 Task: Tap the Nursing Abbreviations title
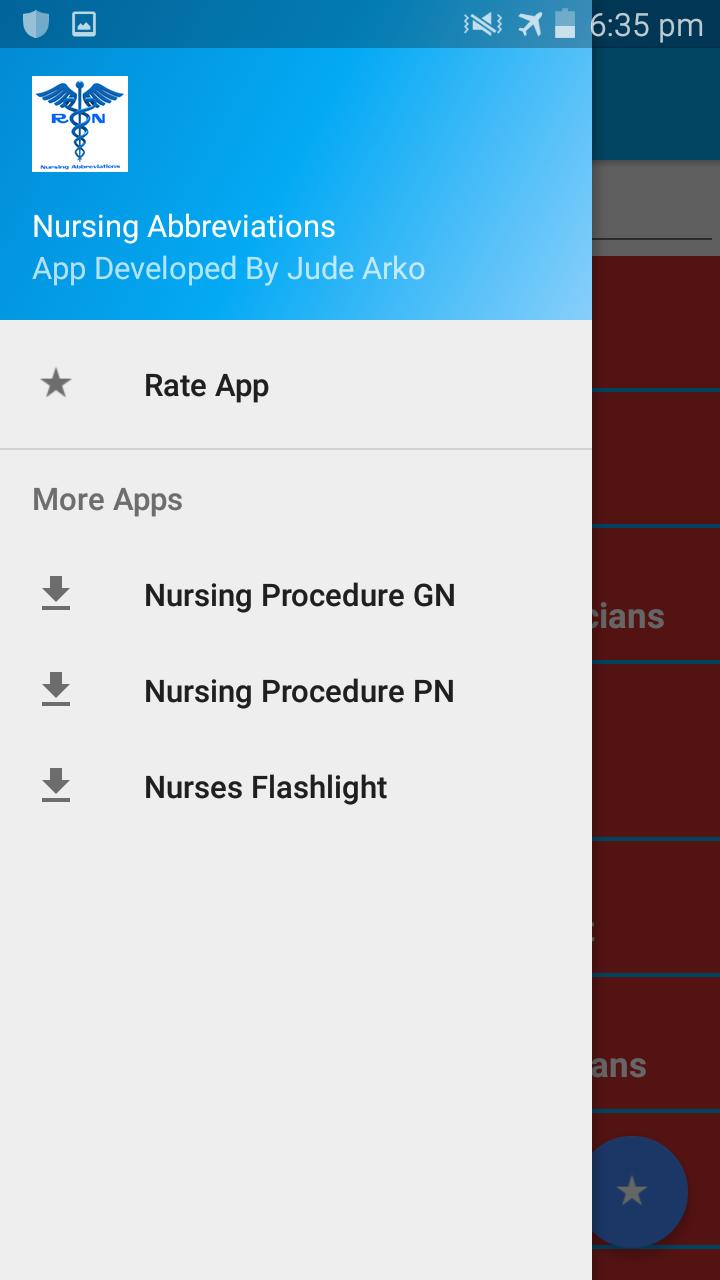point(184,226)
